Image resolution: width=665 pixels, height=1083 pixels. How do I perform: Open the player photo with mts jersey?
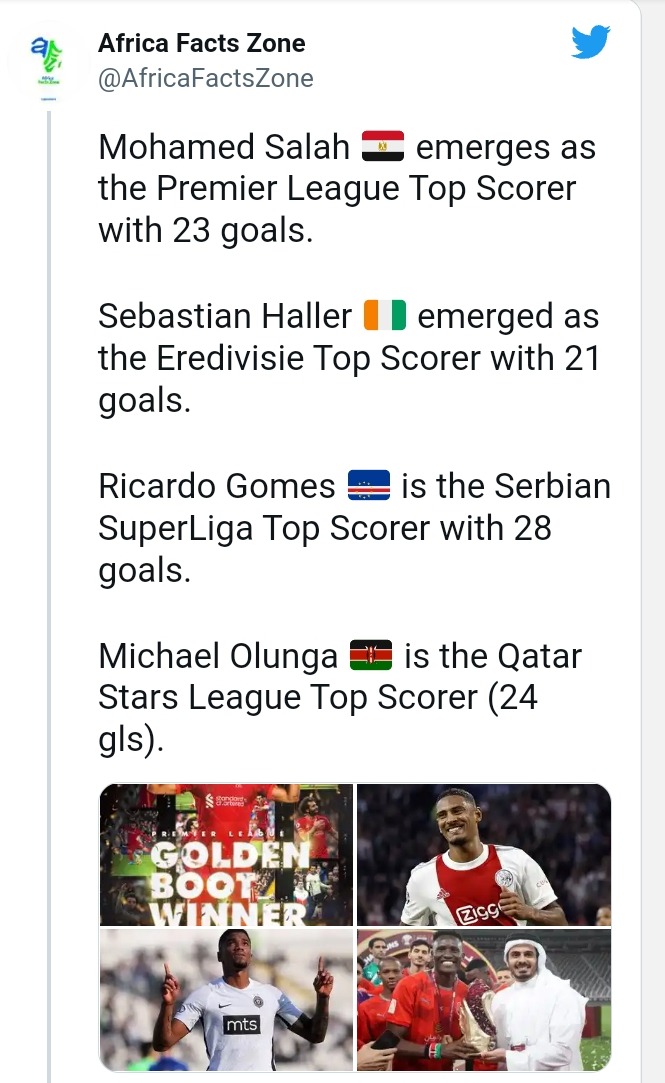tap(227, 999)
